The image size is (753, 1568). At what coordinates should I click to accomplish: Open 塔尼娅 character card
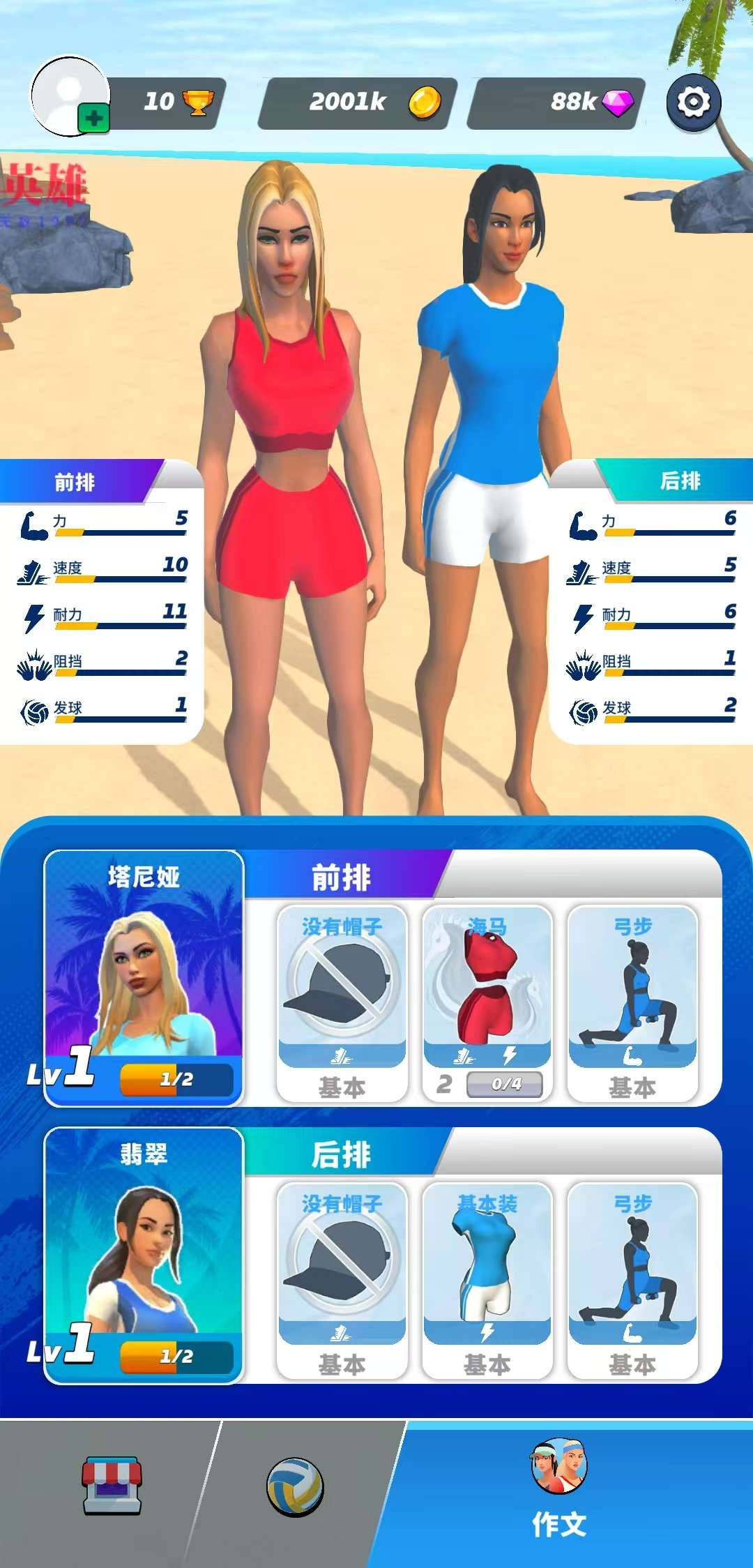click(144, 978)
